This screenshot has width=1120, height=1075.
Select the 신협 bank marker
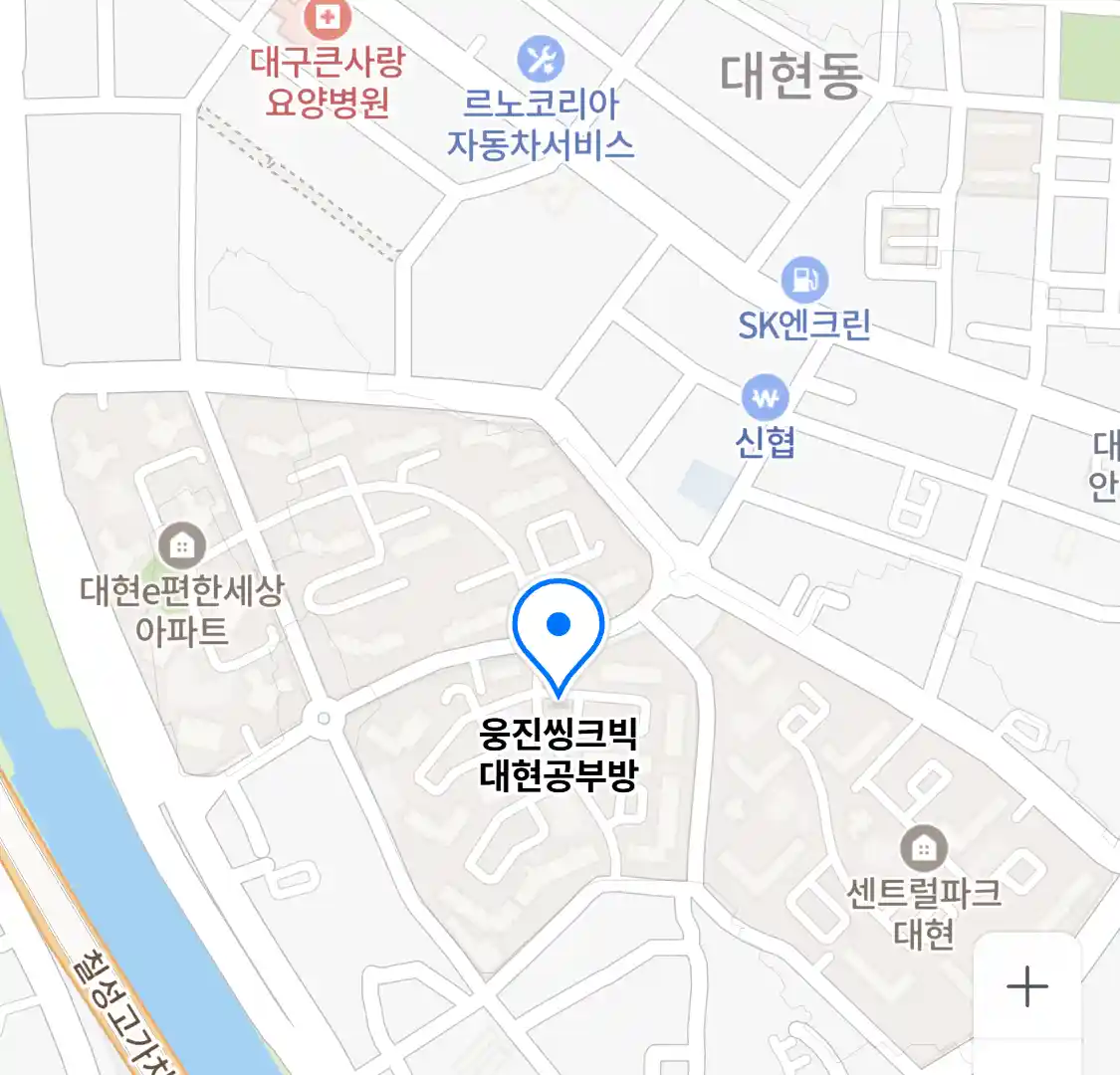point(765,398)
